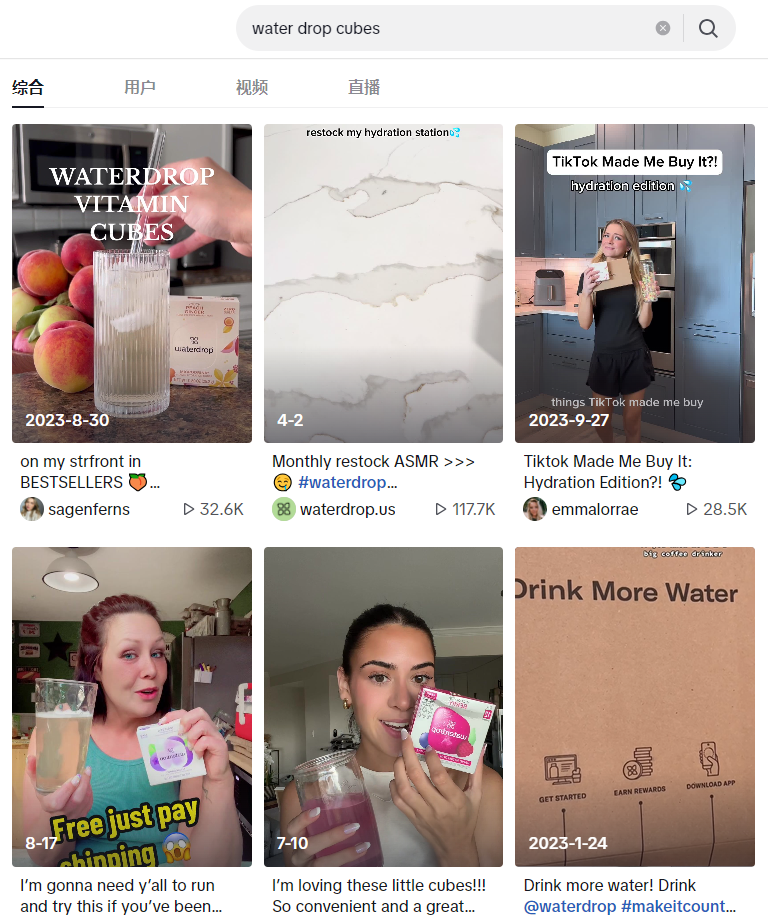
Task: Switch to the 视频 tab
Action: pos(252,87)
